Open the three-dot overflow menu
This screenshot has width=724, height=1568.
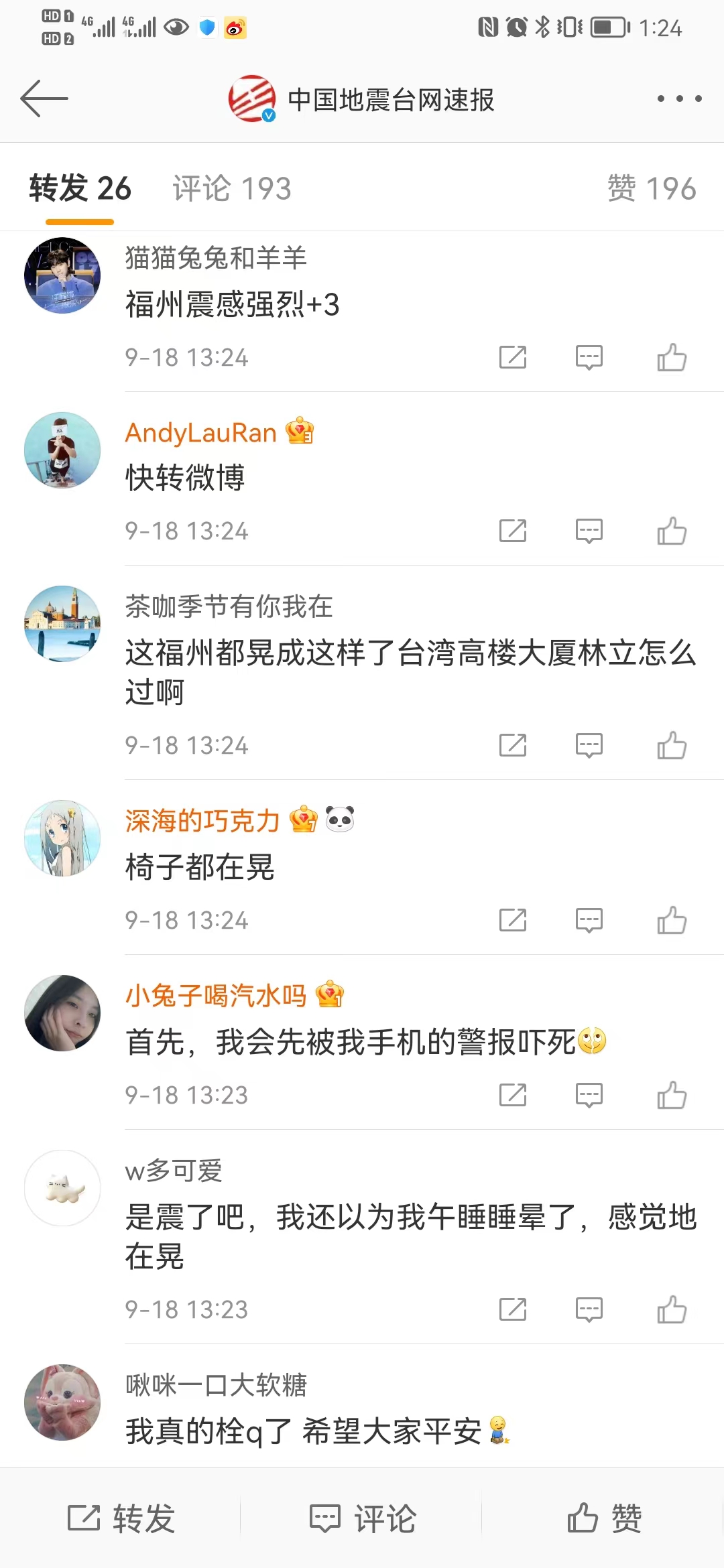click(679, 99)
